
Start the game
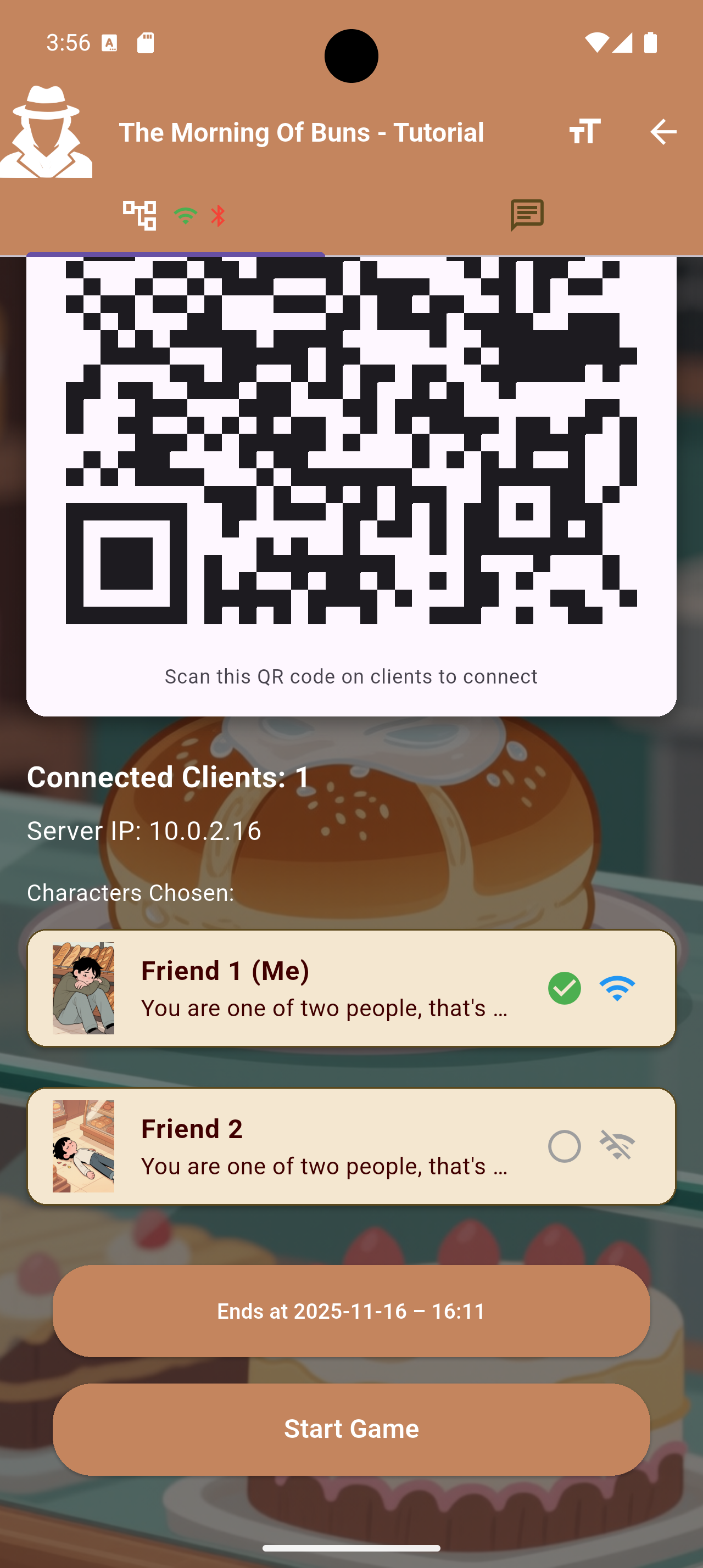(x=351, y=1429)
